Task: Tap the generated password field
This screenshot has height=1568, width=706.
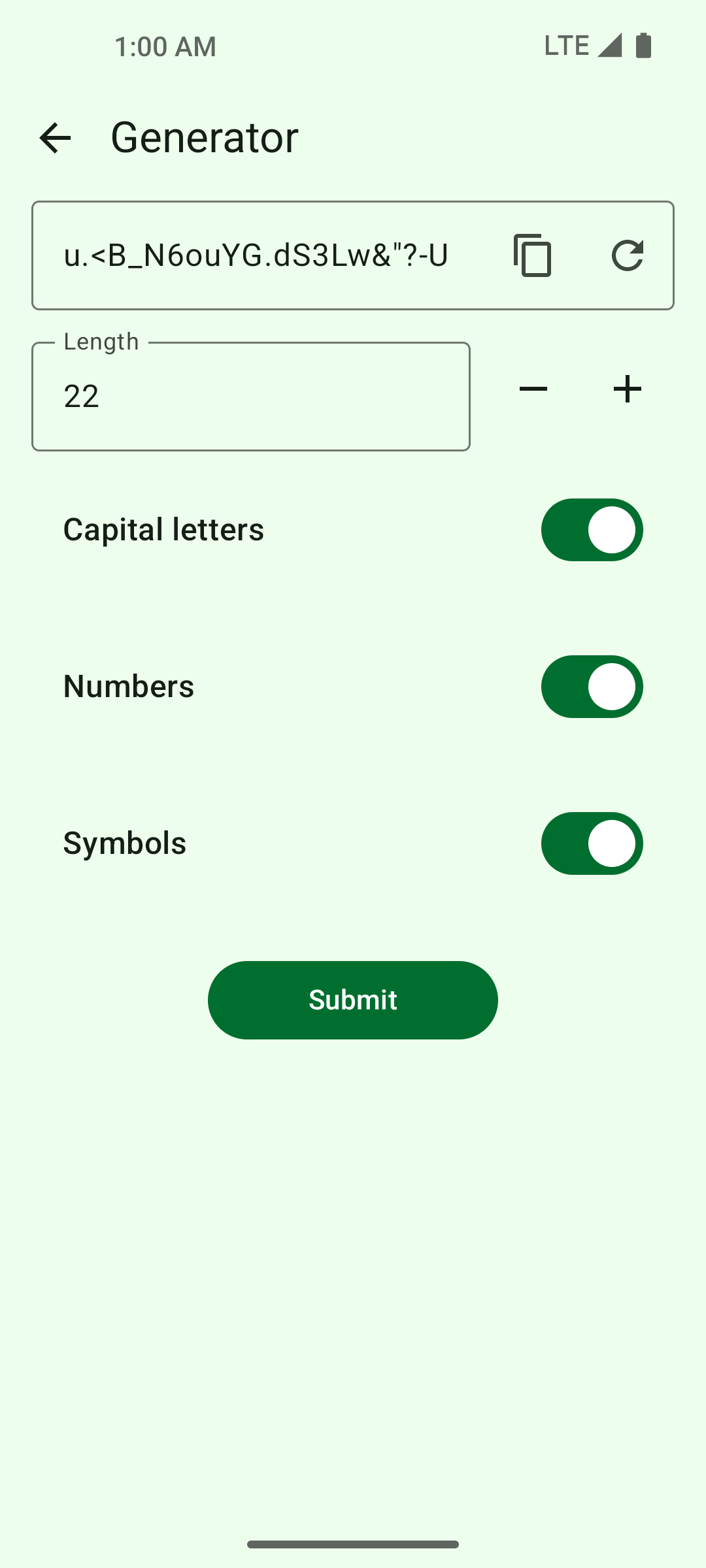Action: coord(261,255)
